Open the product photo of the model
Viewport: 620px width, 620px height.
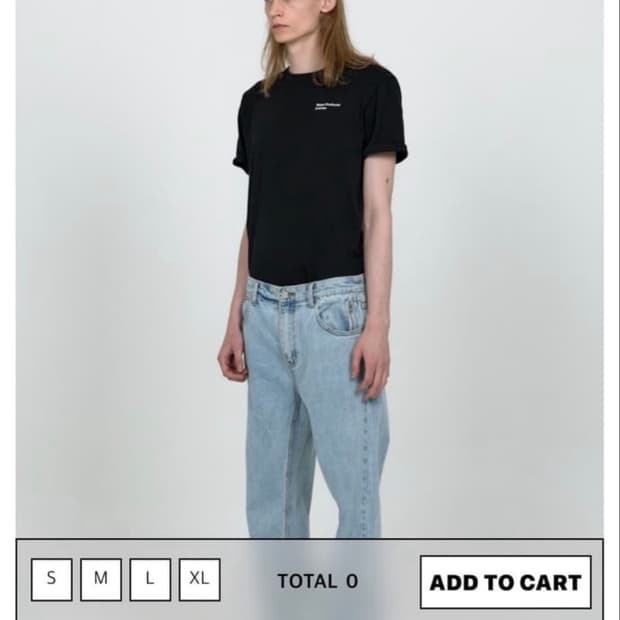tap(310, 269)
